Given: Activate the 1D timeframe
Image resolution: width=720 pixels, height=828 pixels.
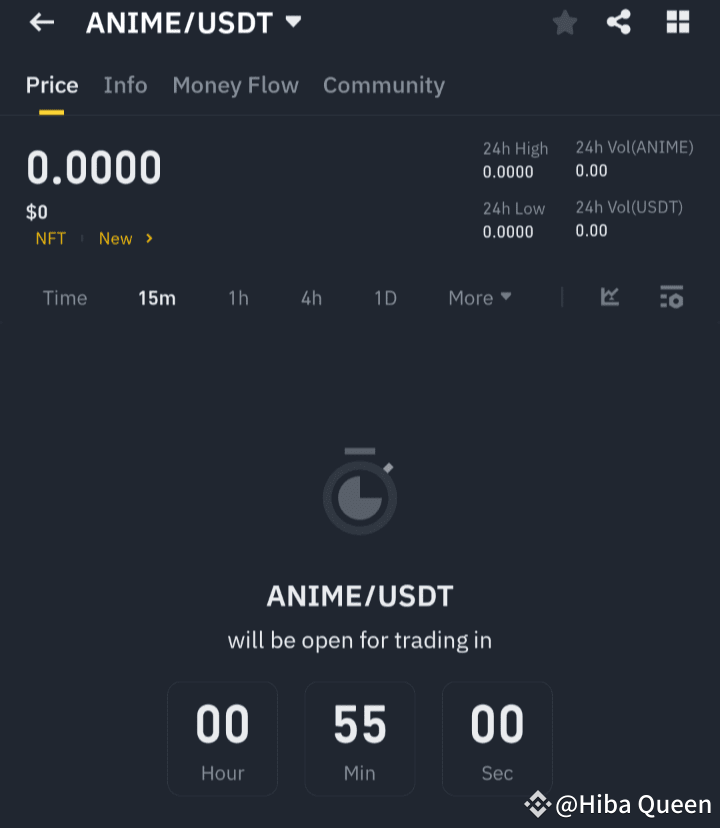Looking at the screenshot, I should [385, 298].
